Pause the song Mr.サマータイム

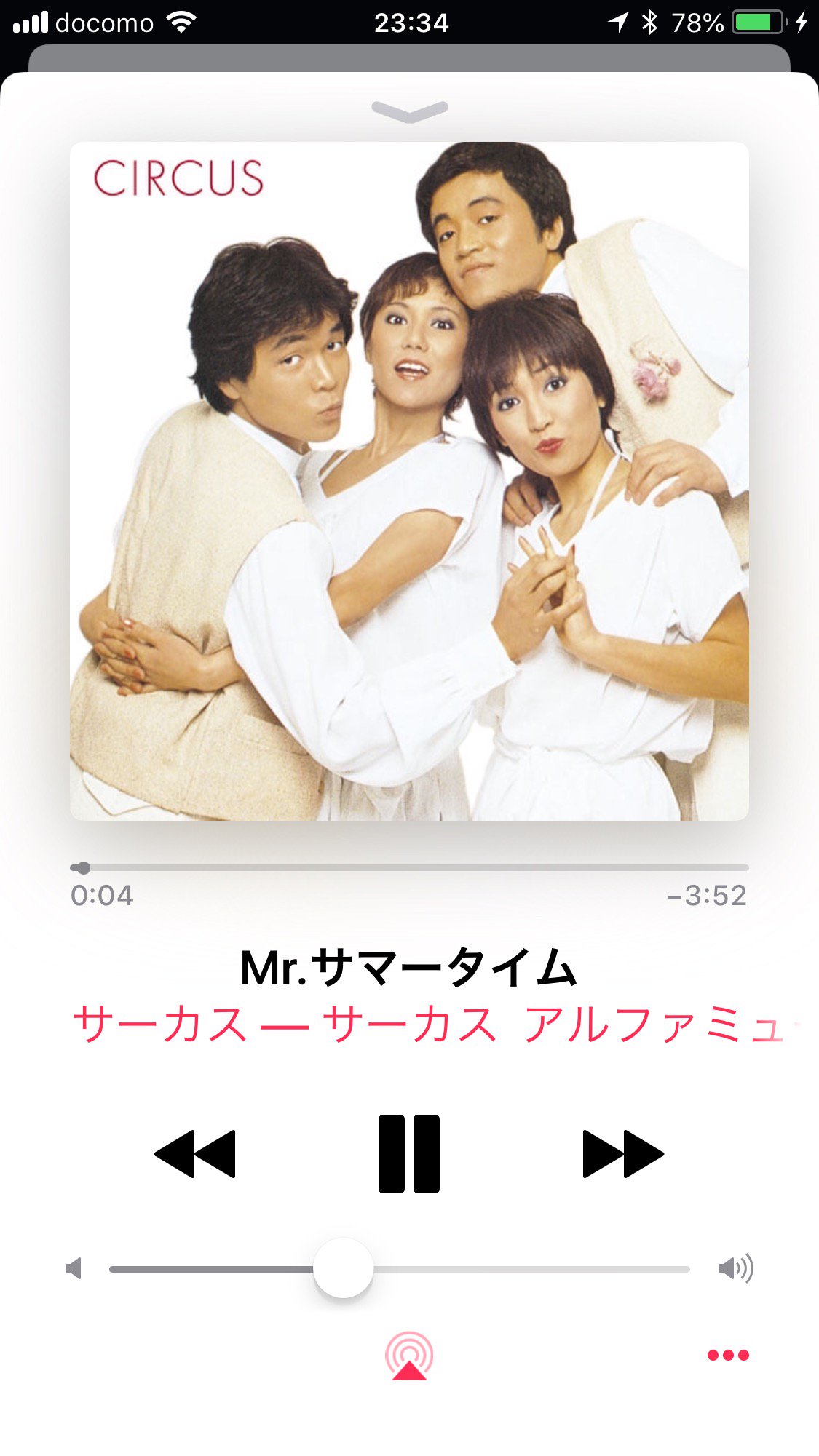409,1153
